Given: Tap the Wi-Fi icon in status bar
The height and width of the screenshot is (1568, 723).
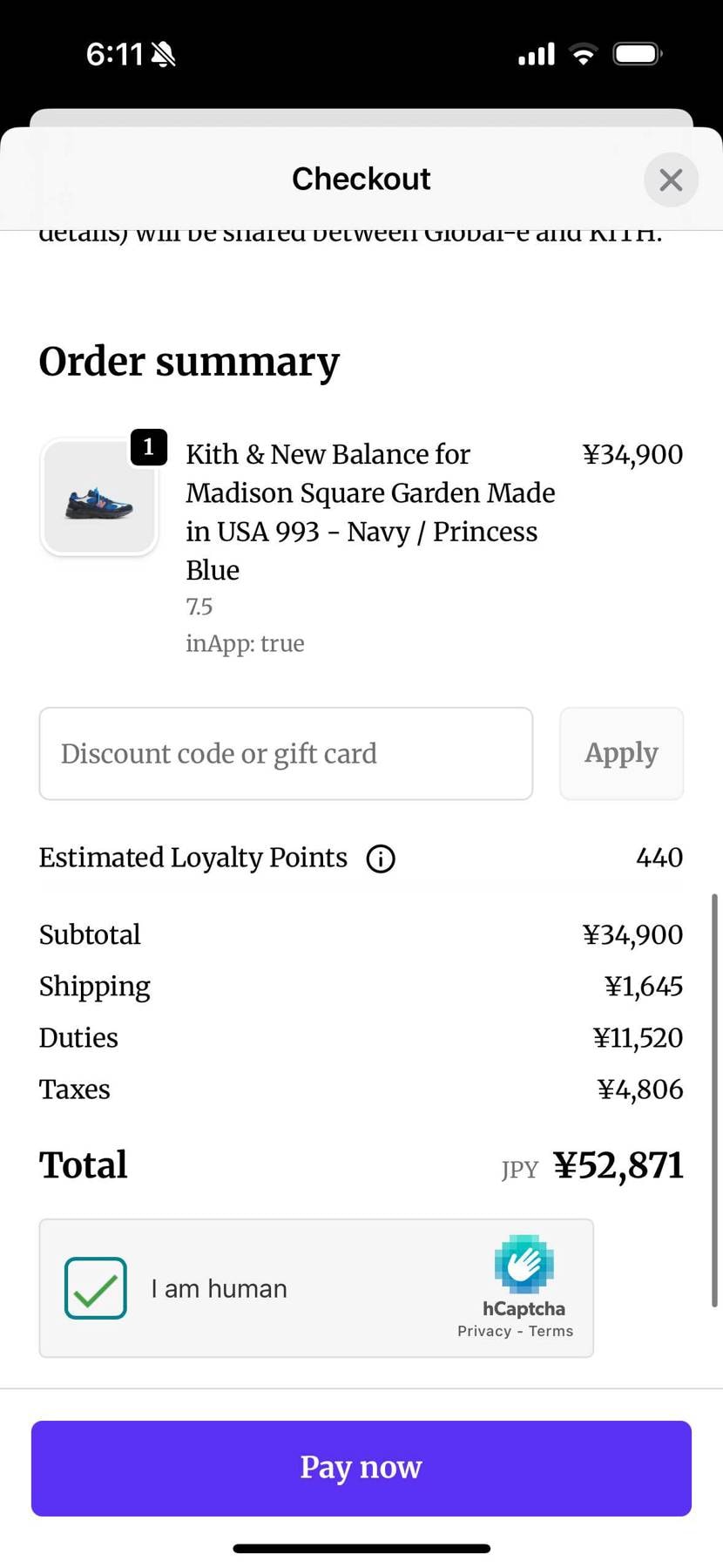Looking at the screenshot, I should [x=582, y=53].
